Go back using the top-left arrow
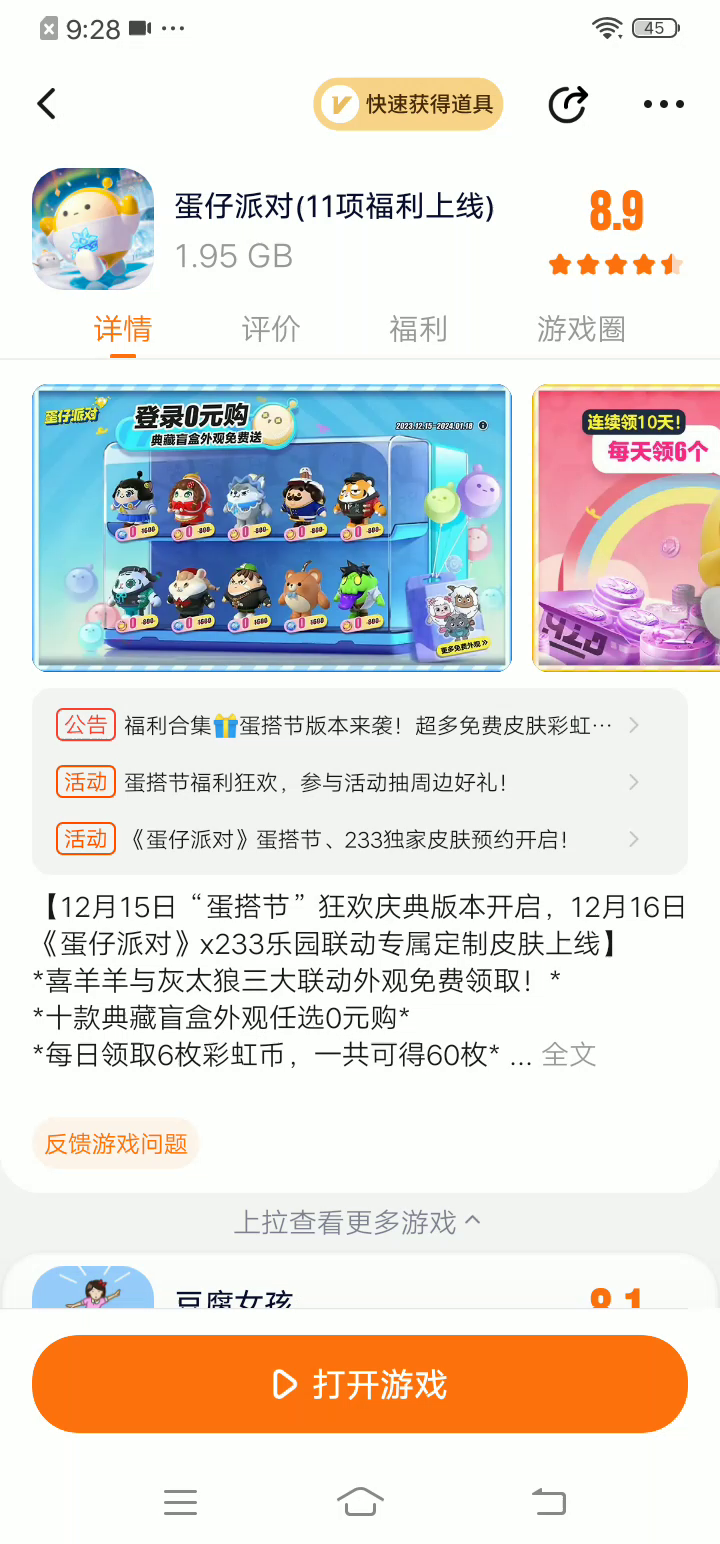 tap(46, 104)
